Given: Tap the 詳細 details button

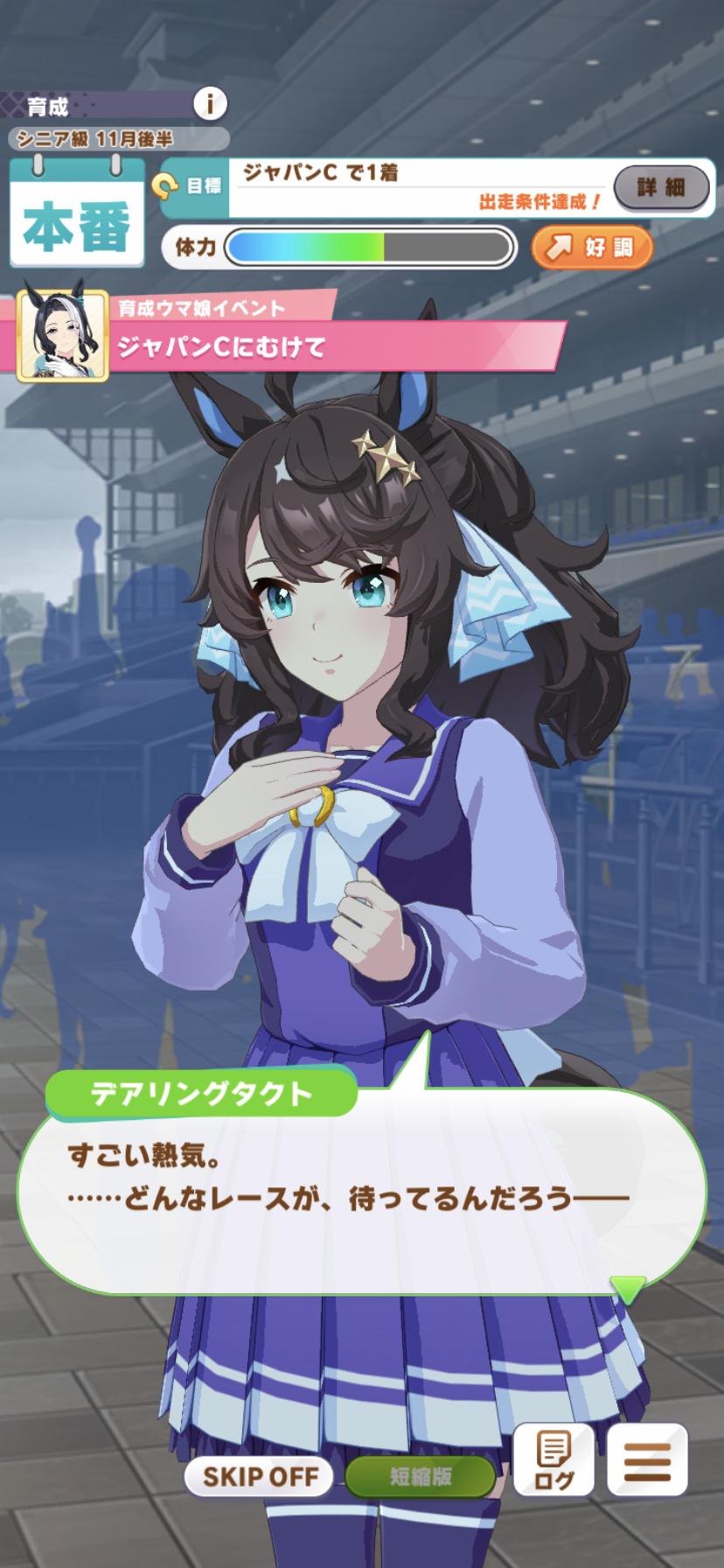Looking at the screenshot, I should tap(661, 187).
